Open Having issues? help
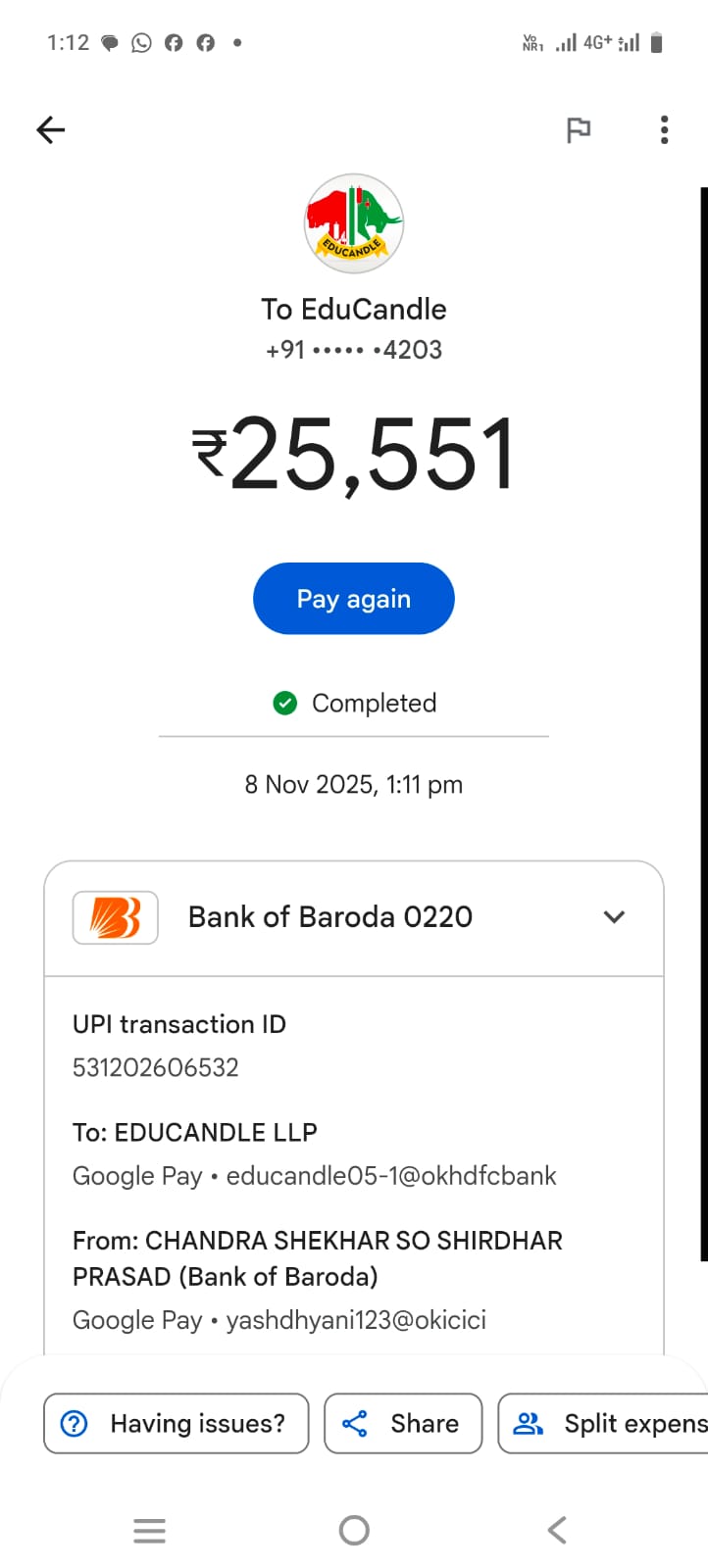 (177, 1423)
